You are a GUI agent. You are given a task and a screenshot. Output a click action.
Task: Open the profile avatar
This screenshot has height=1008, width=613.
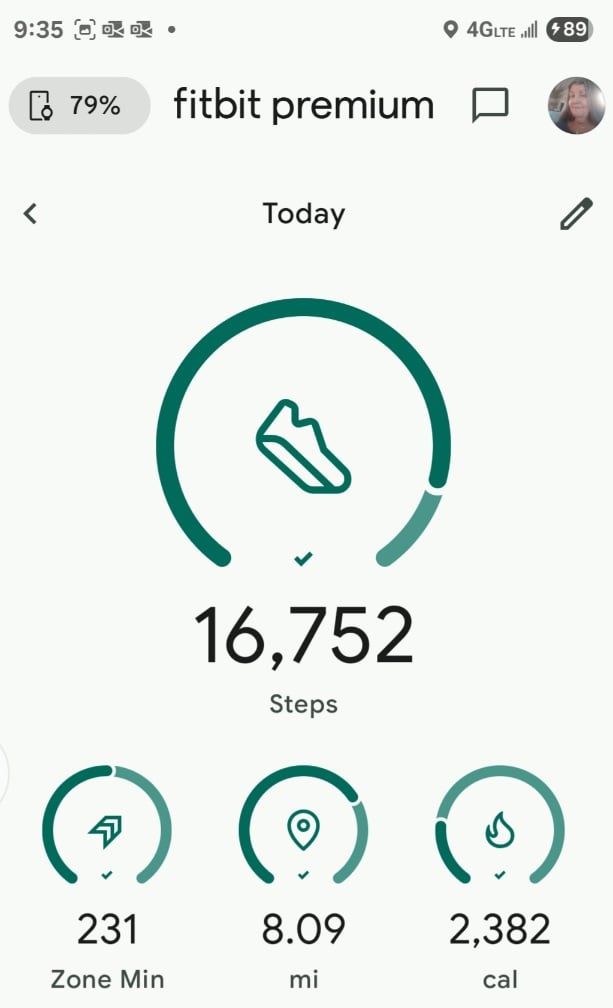(576, 105)
